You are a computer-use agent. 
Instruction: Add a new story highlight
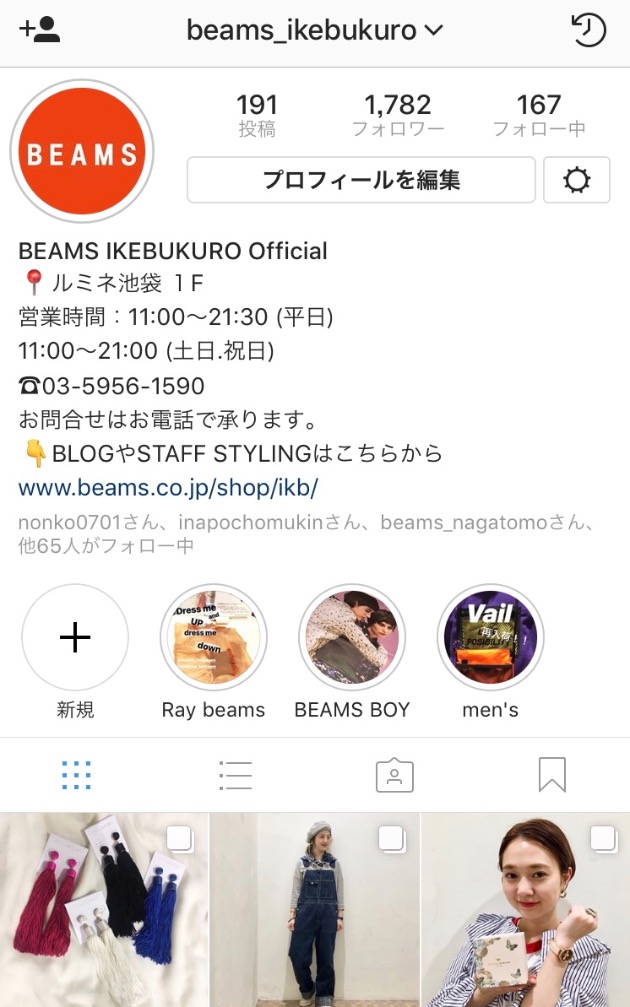tap(75, 639)
